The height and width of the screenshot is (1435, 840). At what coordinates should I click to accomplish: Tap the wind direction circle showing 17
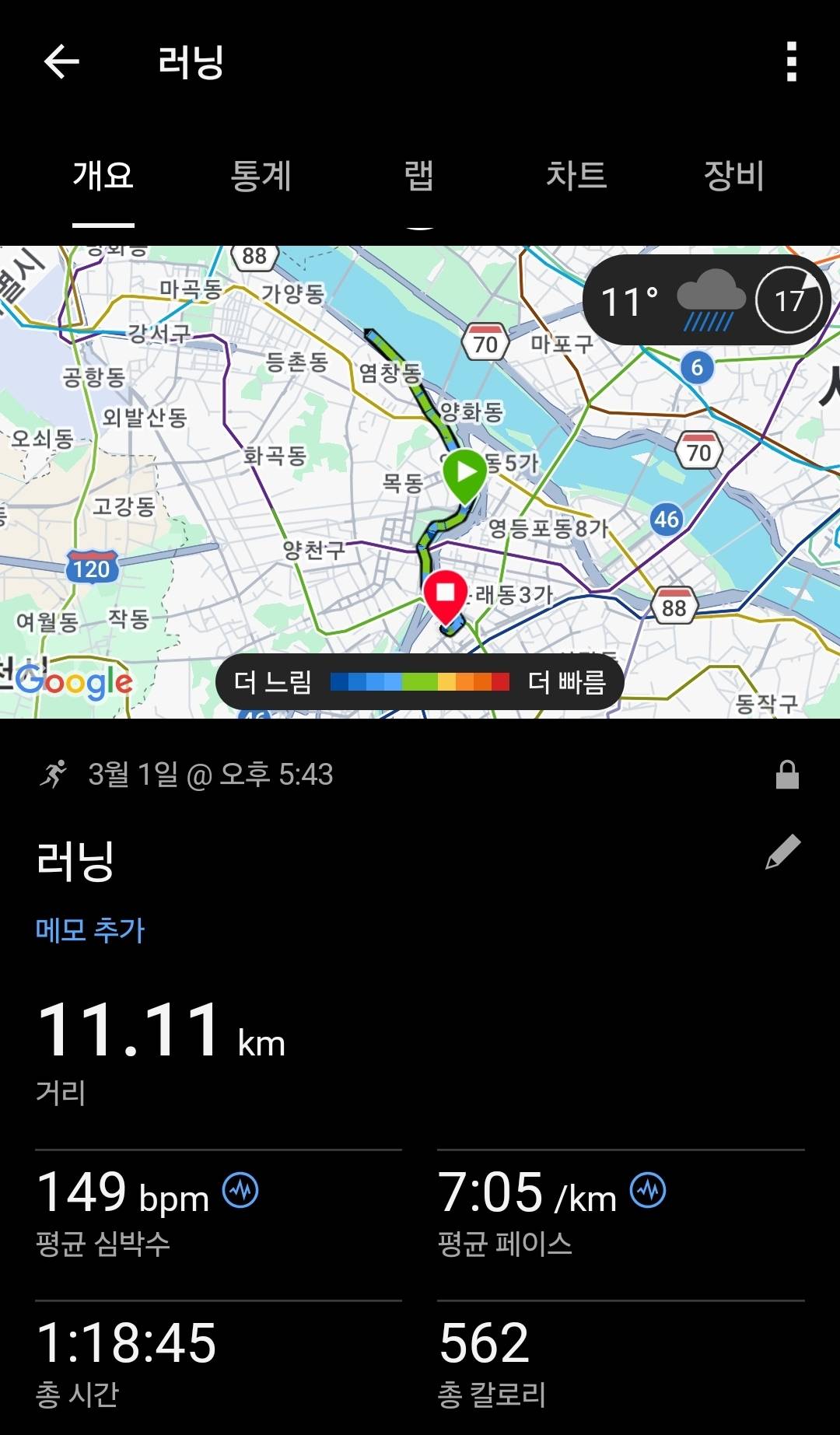[788, 298]
